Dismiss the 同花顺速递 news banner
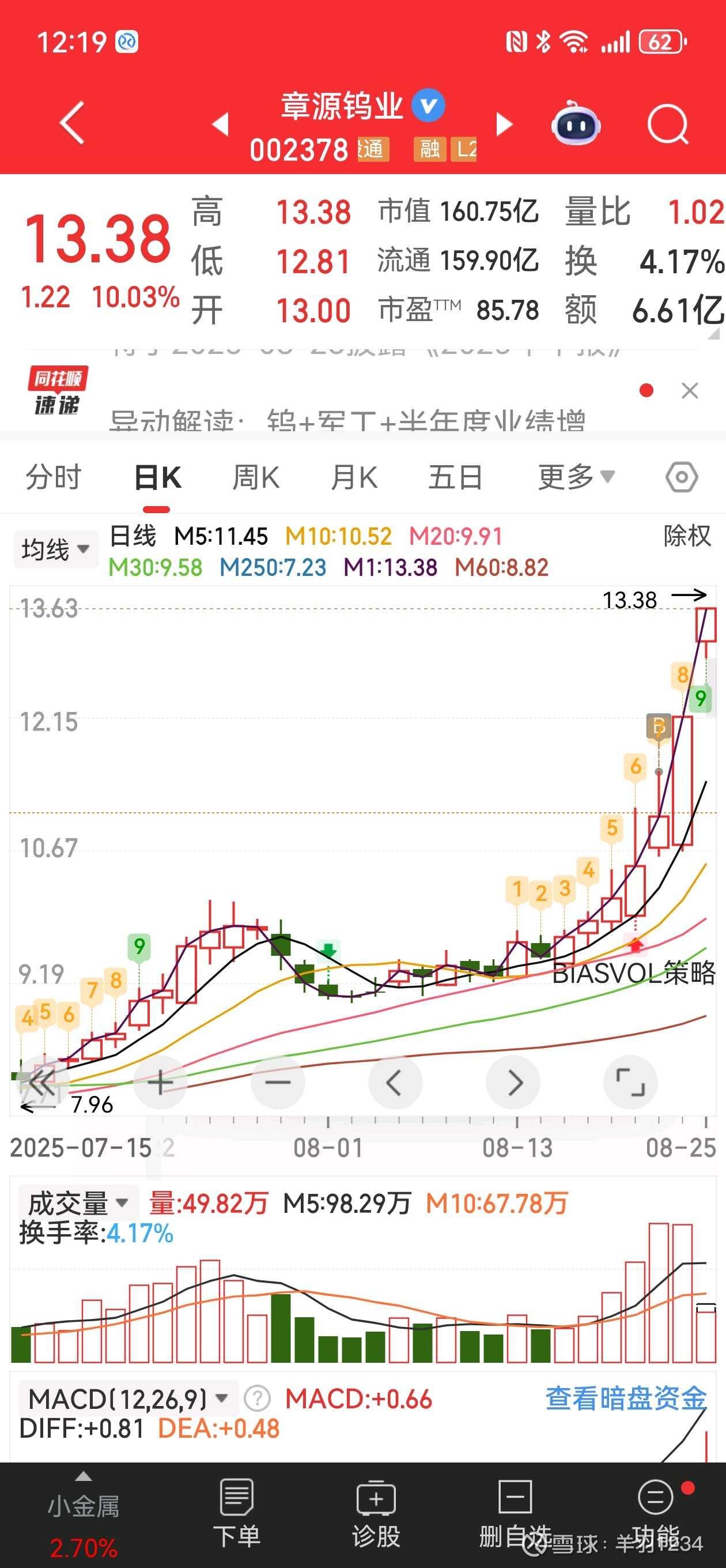 tap(690, 391)
